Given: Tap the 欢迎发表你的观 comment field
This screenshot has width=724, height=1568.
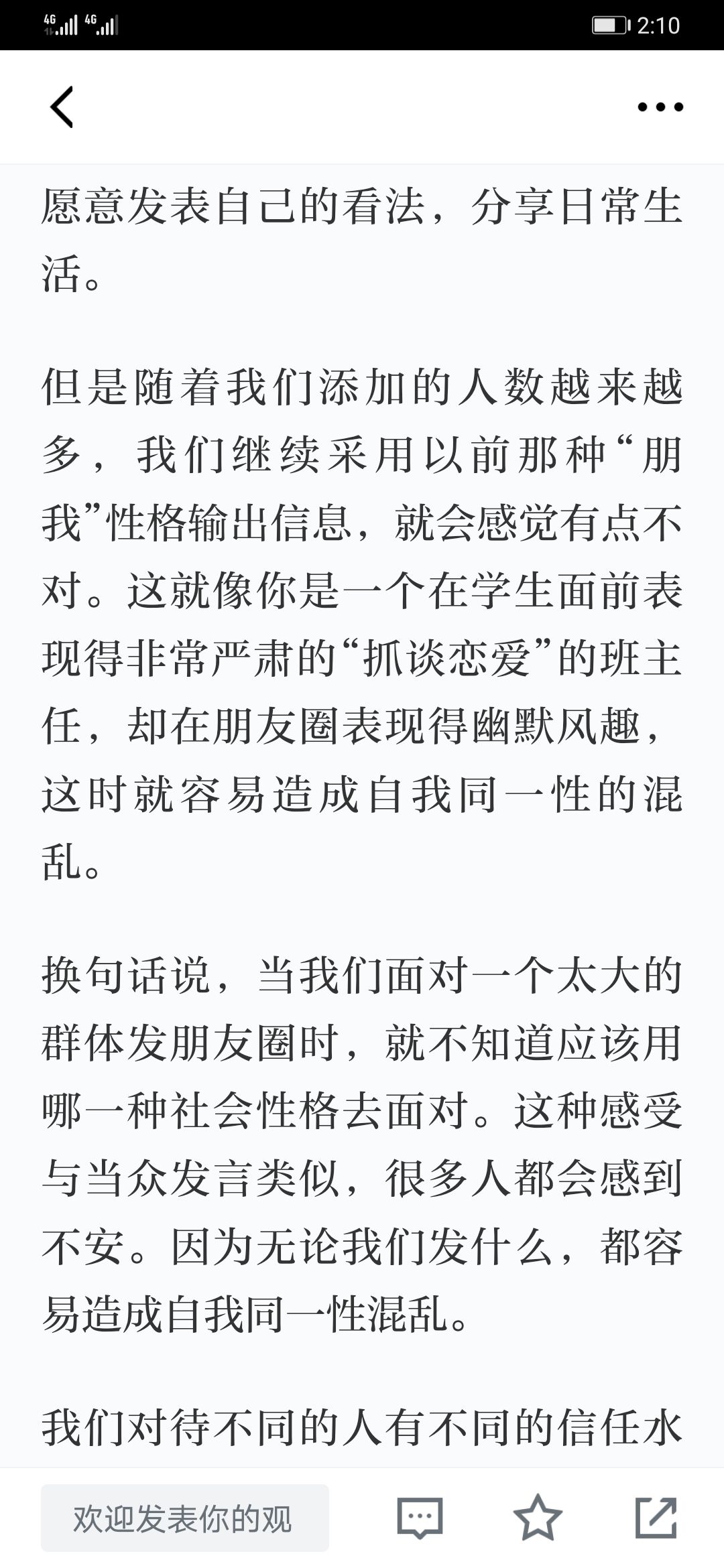Looking at the screenshot, I should pyautogui.click(x=185, y=1518).
